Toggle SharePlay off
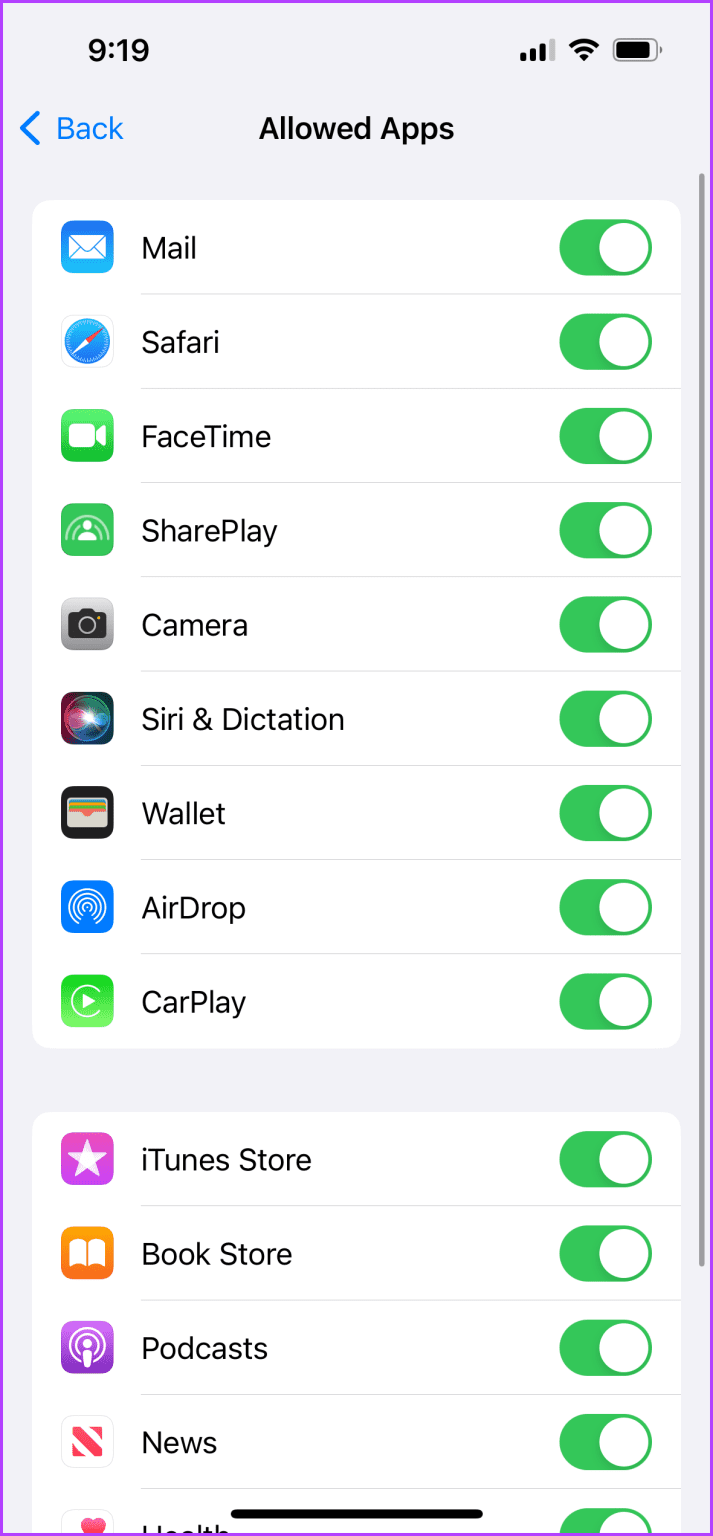Screen dimensions: 713x1536 [x=605, y=531]
